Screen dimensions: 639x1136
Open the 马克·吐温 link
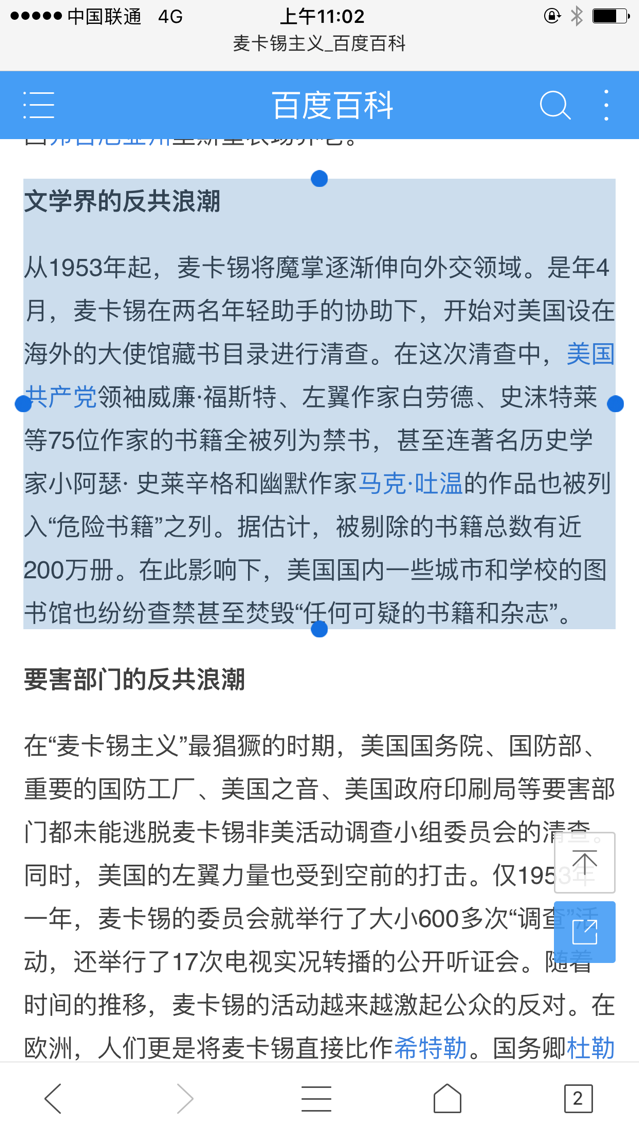coord(410,485)
